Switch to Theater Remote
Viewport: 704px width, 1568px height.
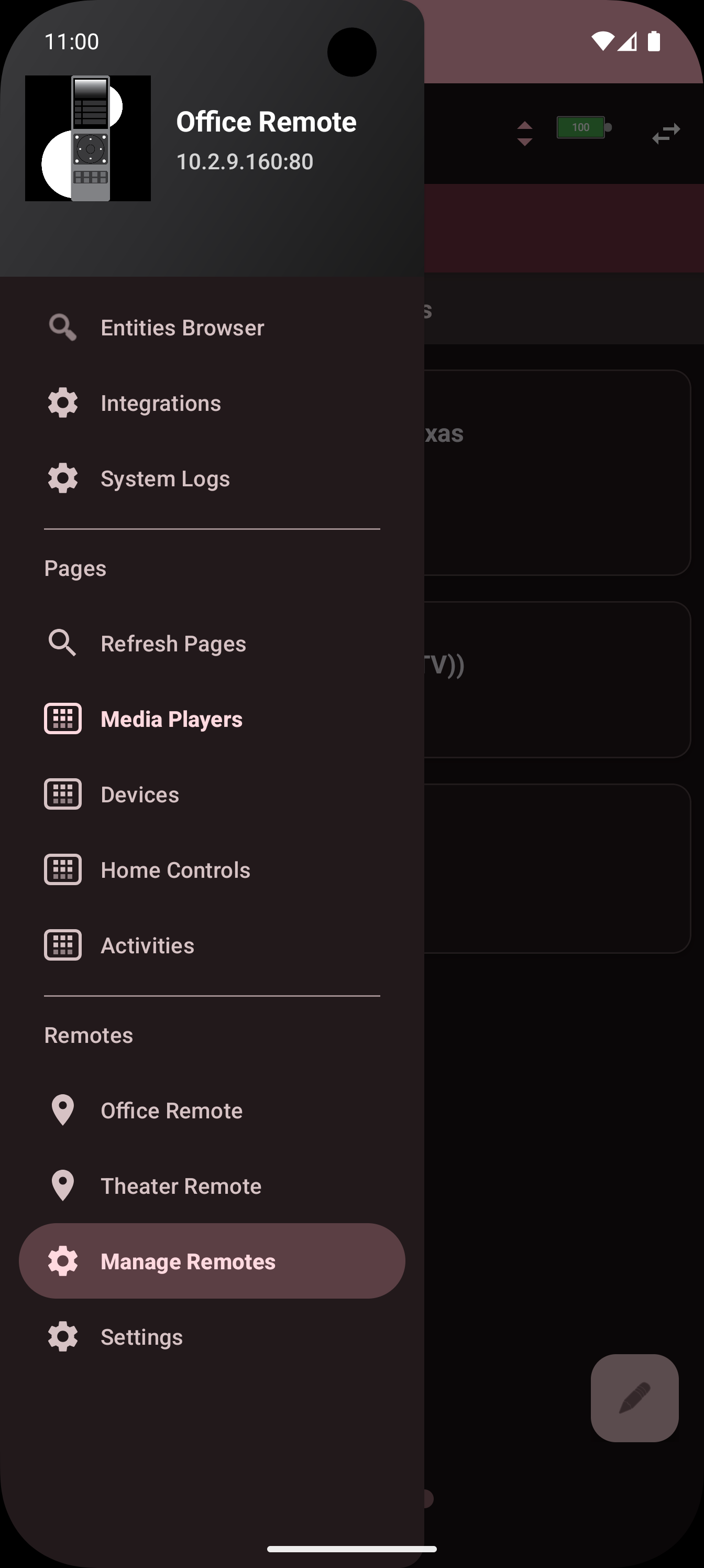click(x=181, y=1186)
